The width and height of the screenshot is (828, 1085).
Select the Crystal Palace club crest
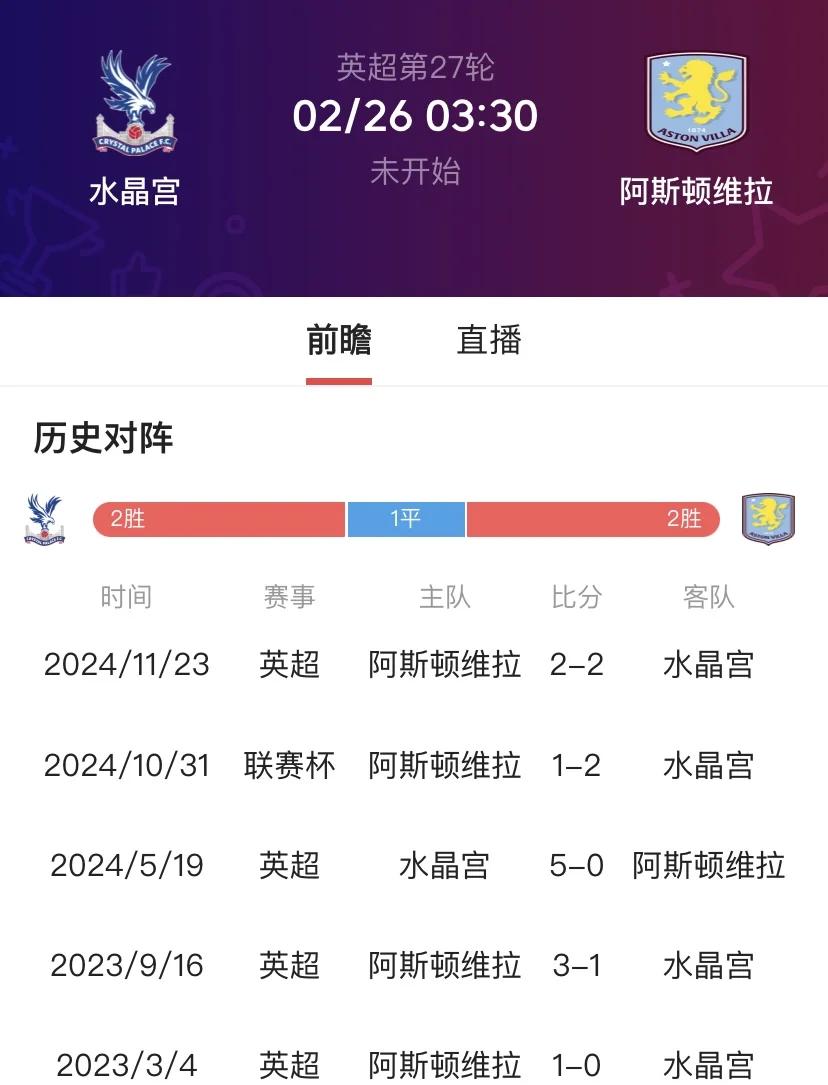(x=131, y=103)
